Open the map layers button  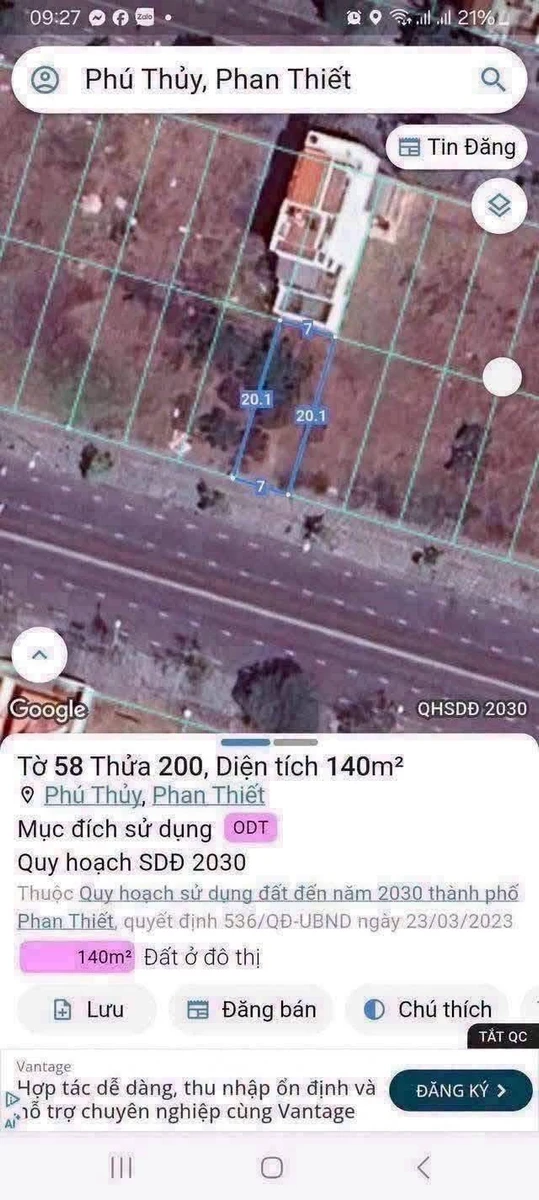click(x=499, y=206)
